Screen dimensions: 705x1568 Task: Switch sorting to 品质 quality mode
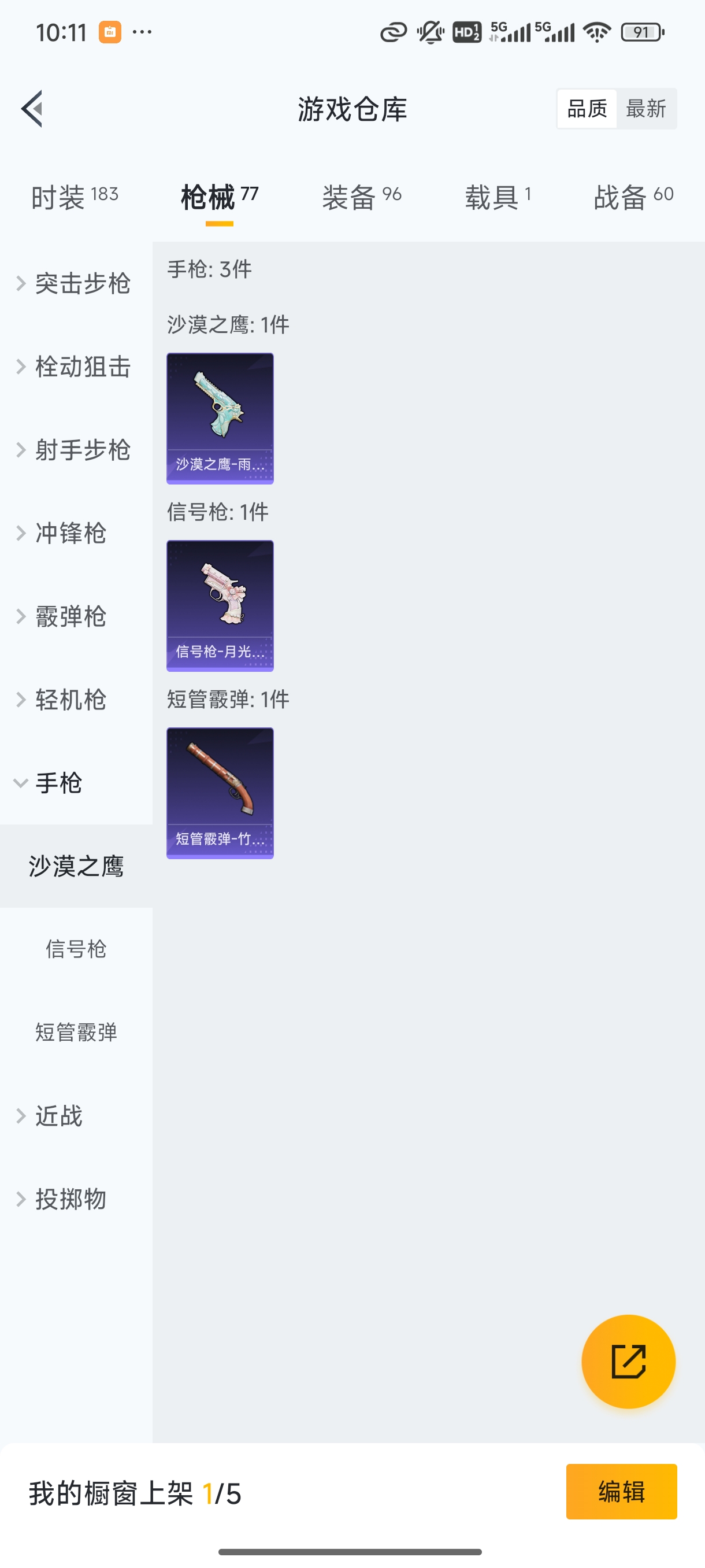pos(586,108)
